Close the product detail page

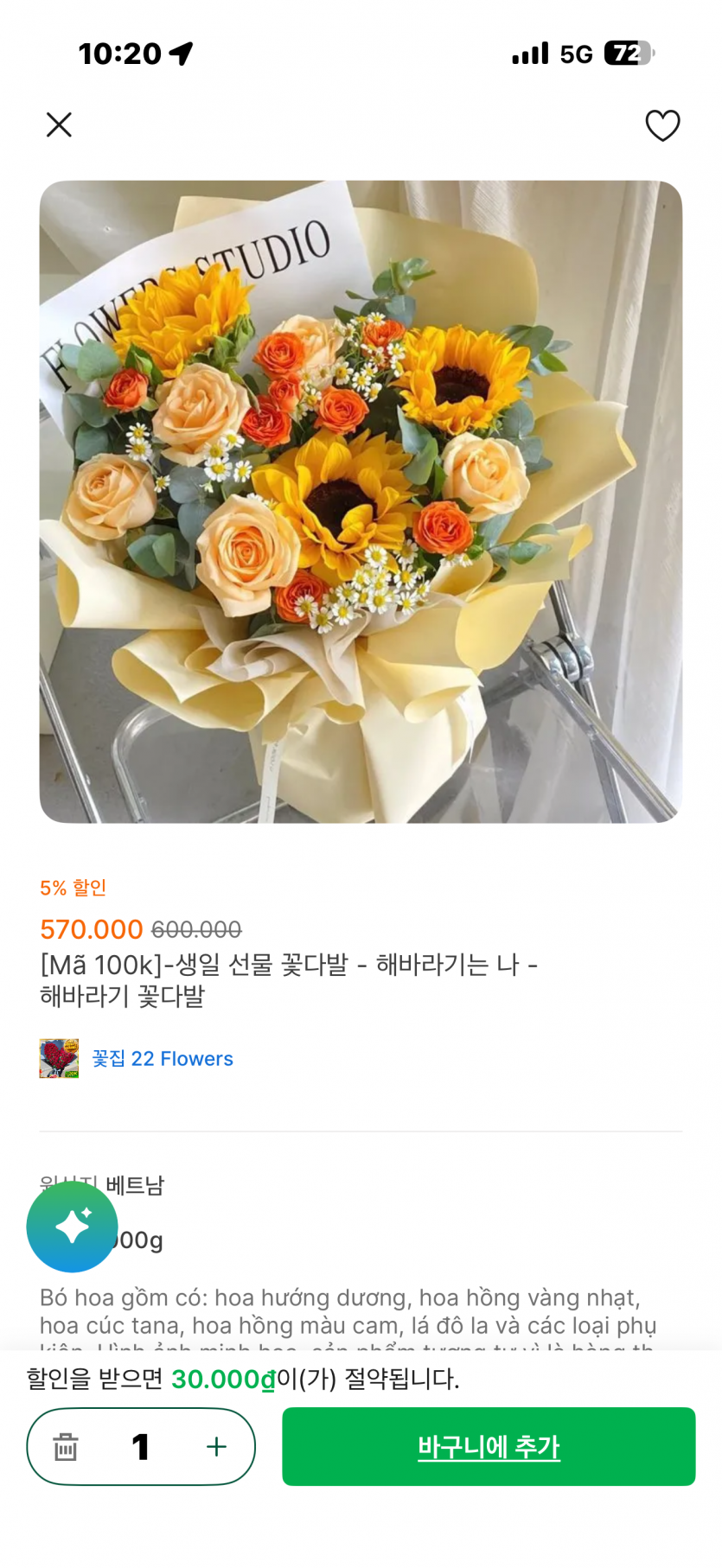(59, 125)
